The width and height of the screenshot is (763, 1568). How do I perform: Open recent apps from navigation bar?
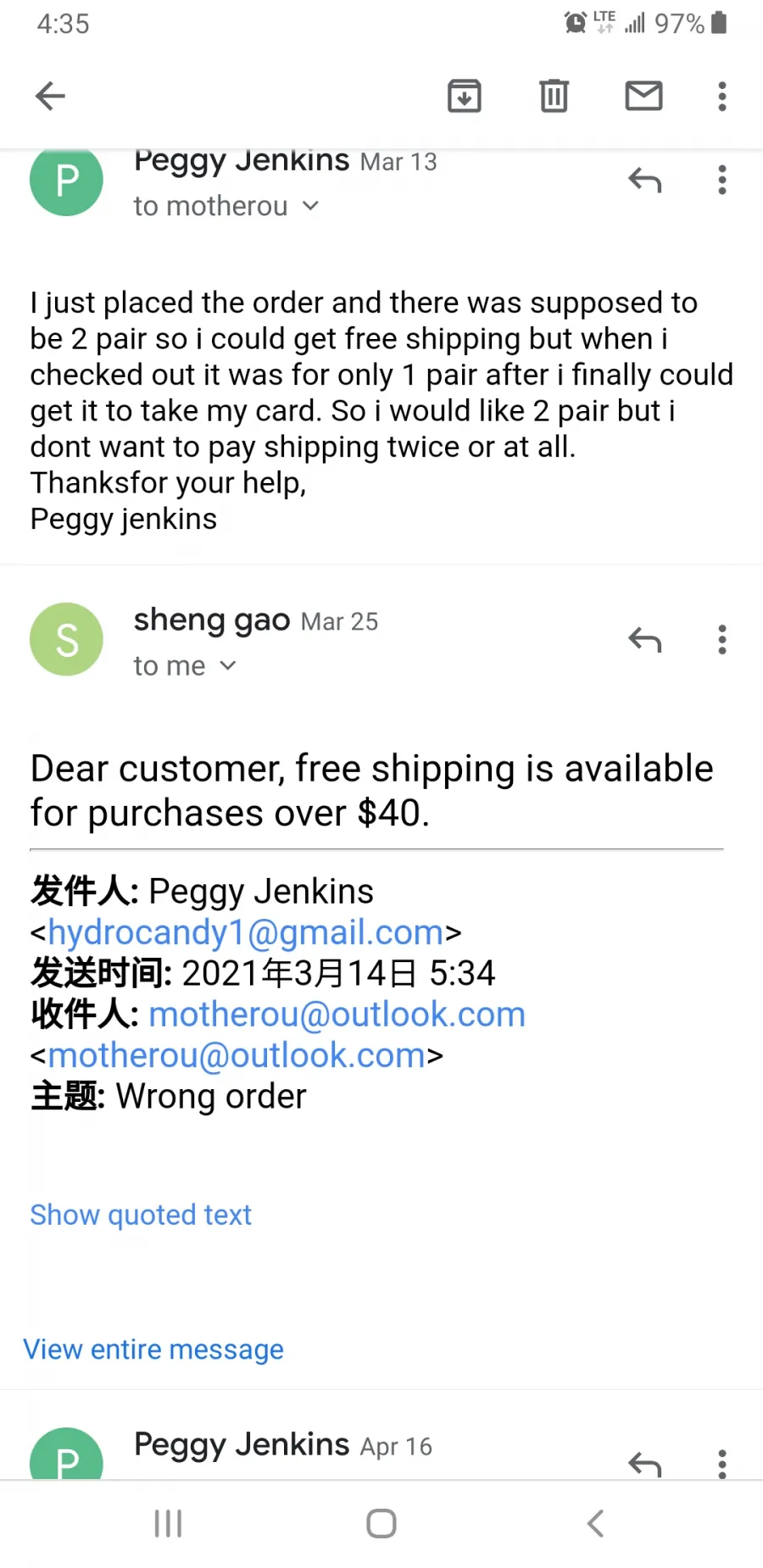point(168,1523)
